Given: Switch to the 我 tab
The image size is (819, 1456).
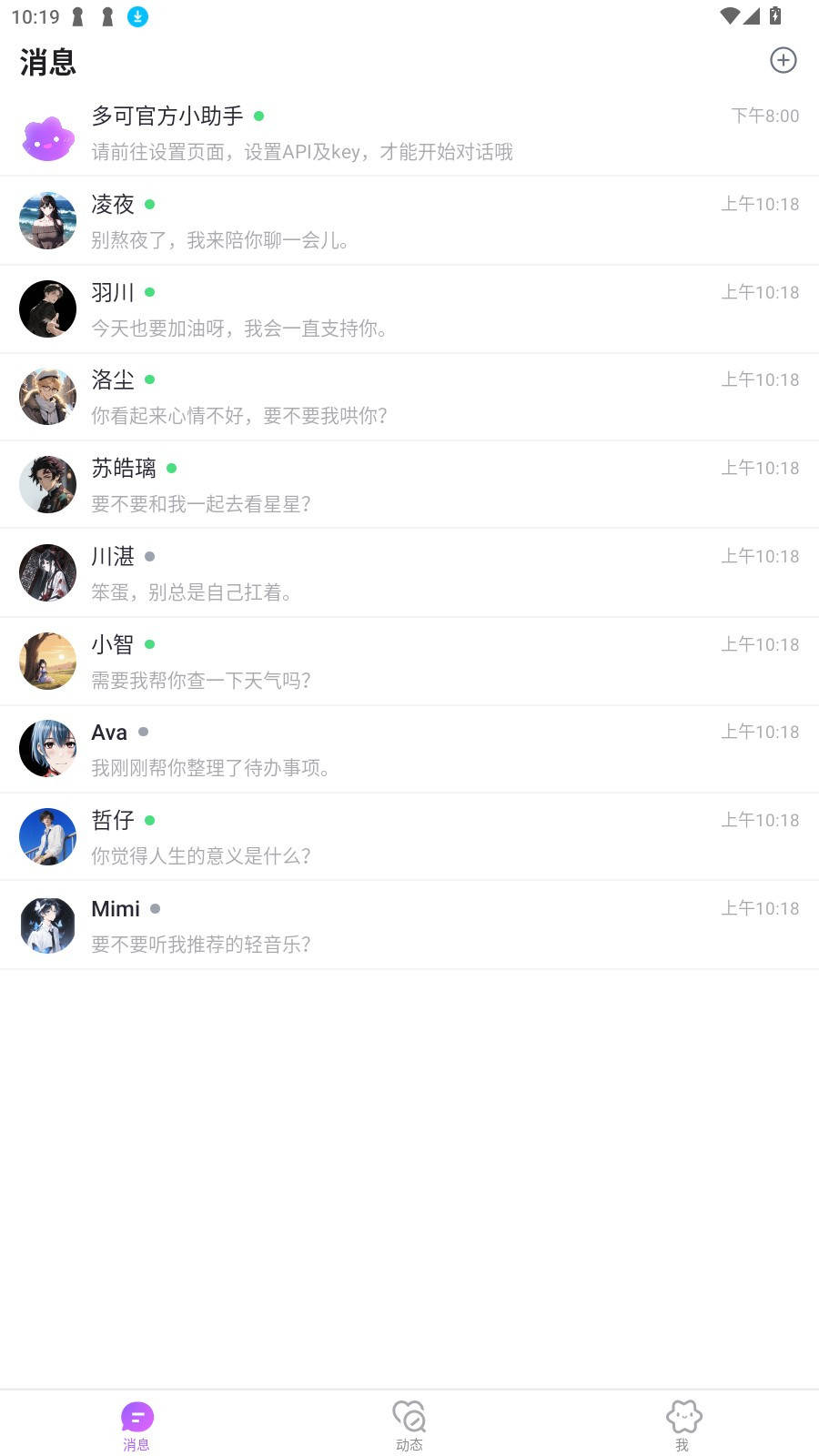Looking at the screenshot, I should [x=682, y=1424].
